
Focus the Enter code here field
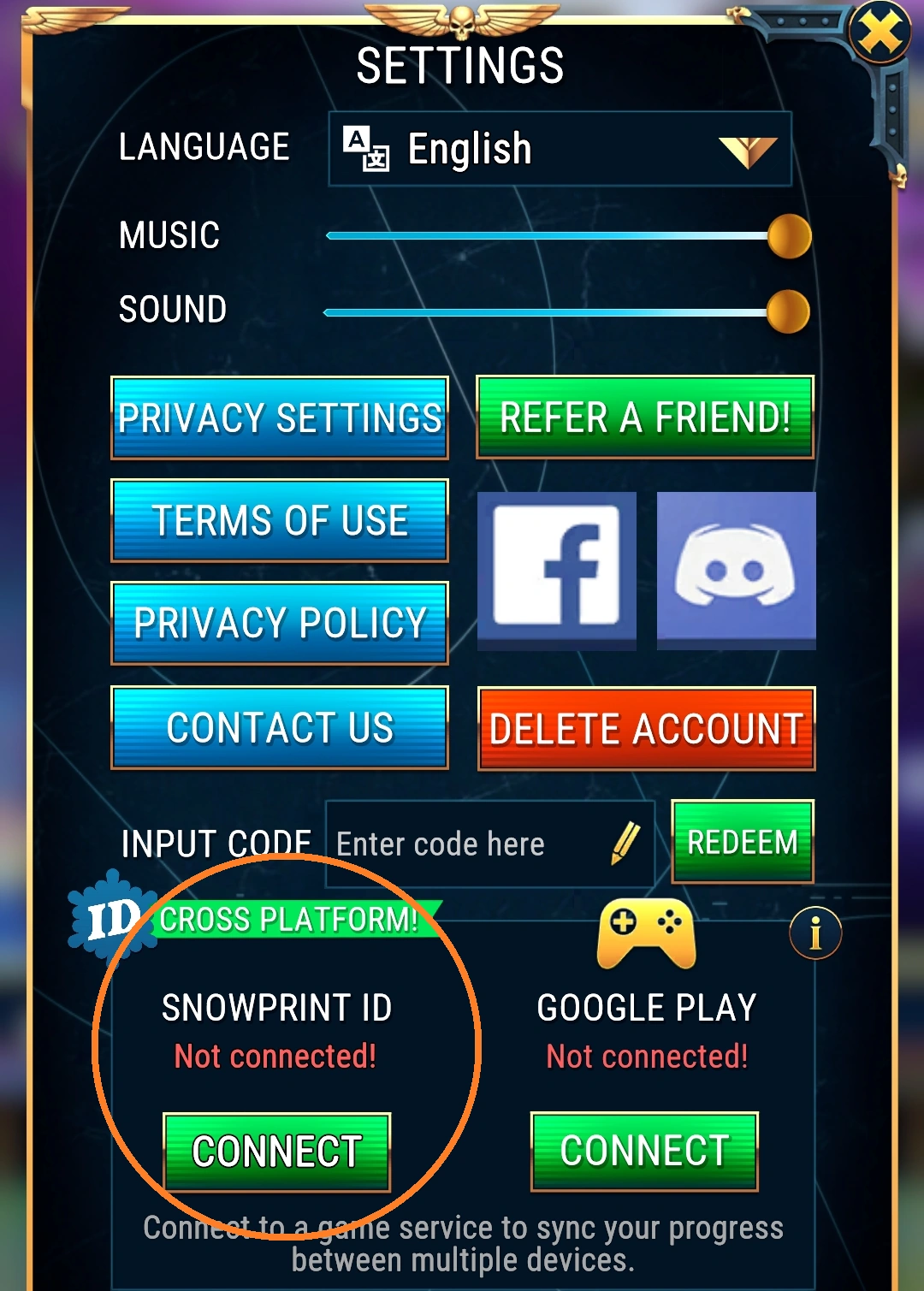pos(490,844)
